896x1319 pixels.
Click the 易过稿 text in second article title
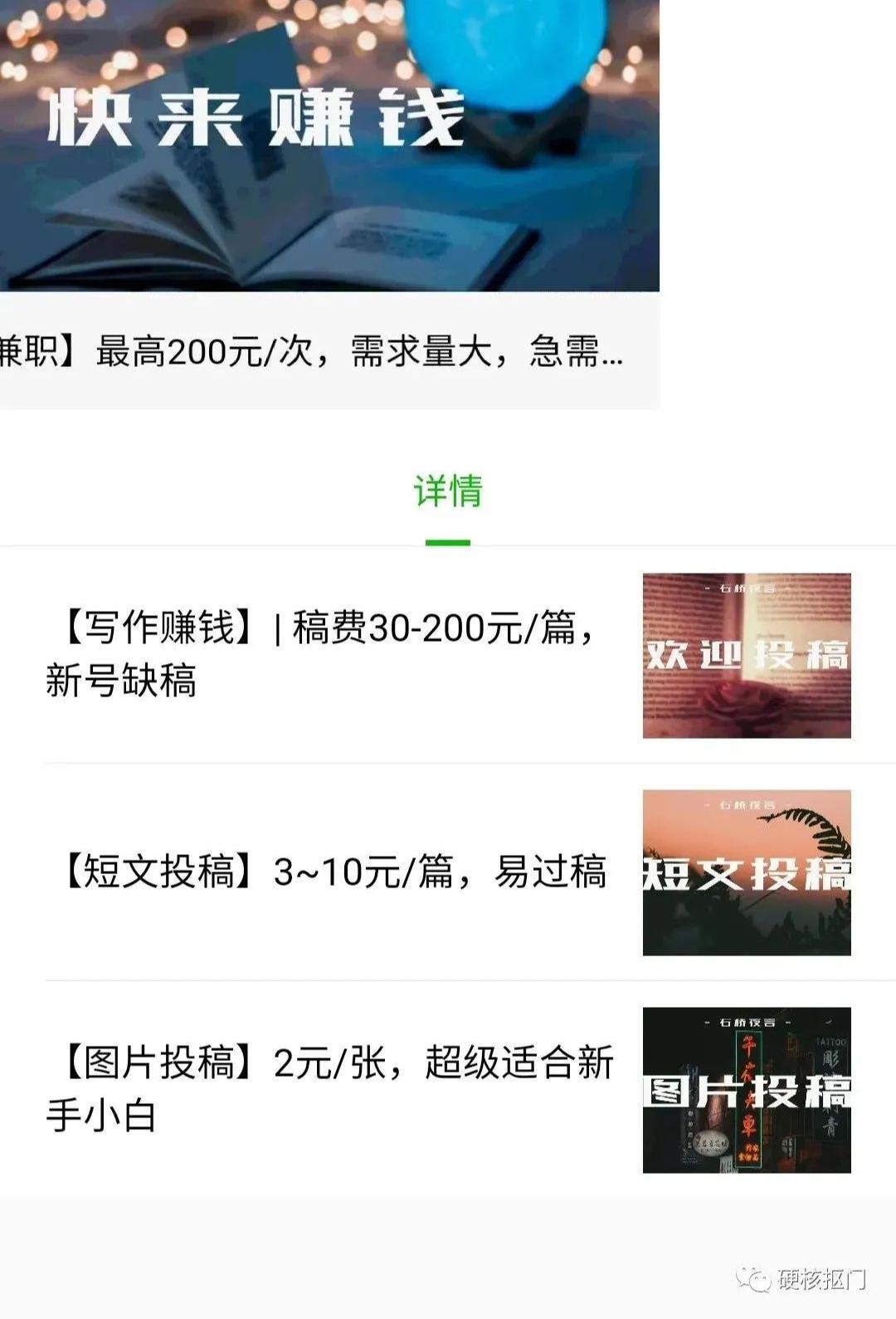(556, 870)
